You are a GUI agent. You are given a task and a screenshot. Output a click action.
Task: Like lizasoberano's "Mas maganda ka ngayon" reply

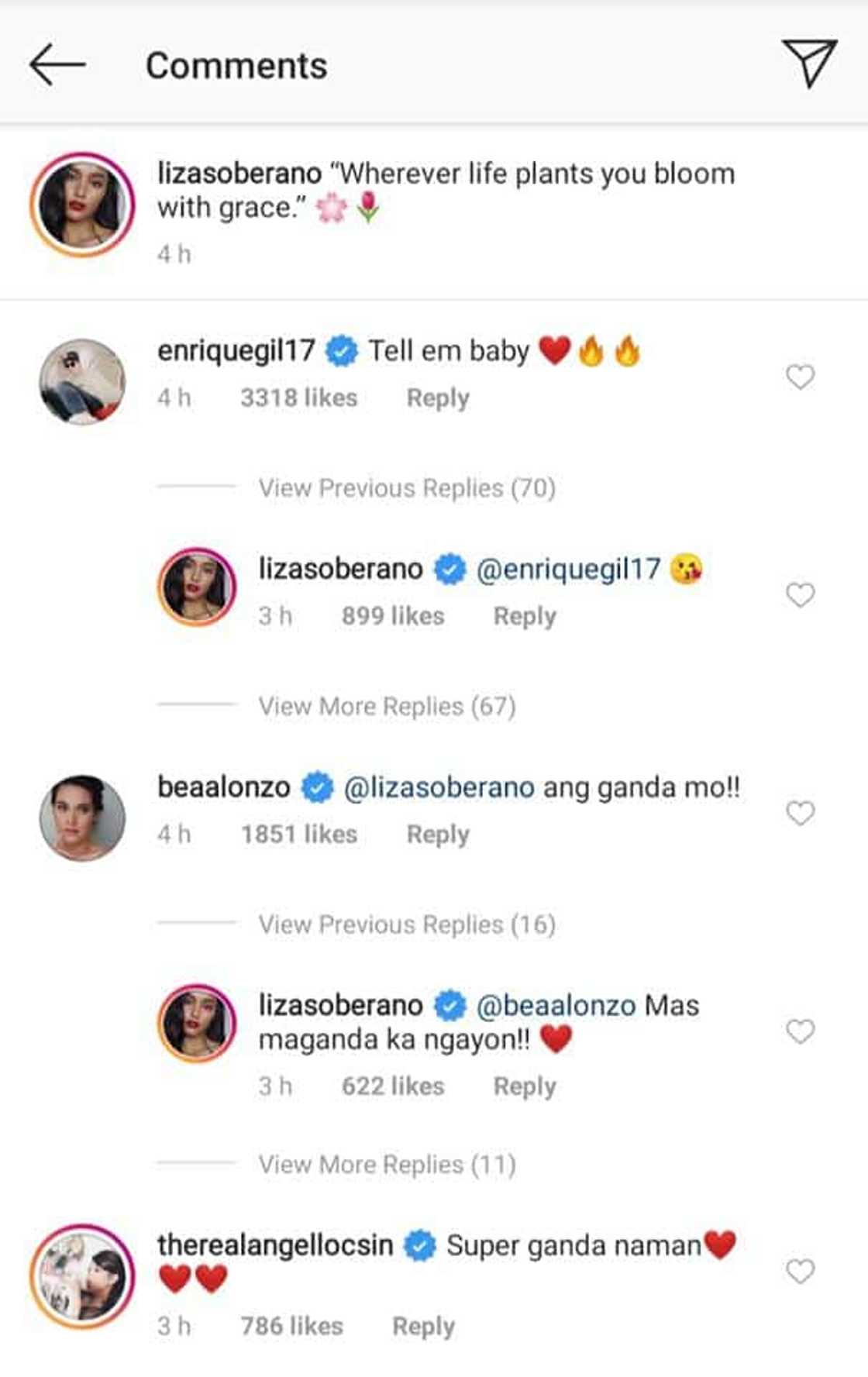[x=800, y=1031]
